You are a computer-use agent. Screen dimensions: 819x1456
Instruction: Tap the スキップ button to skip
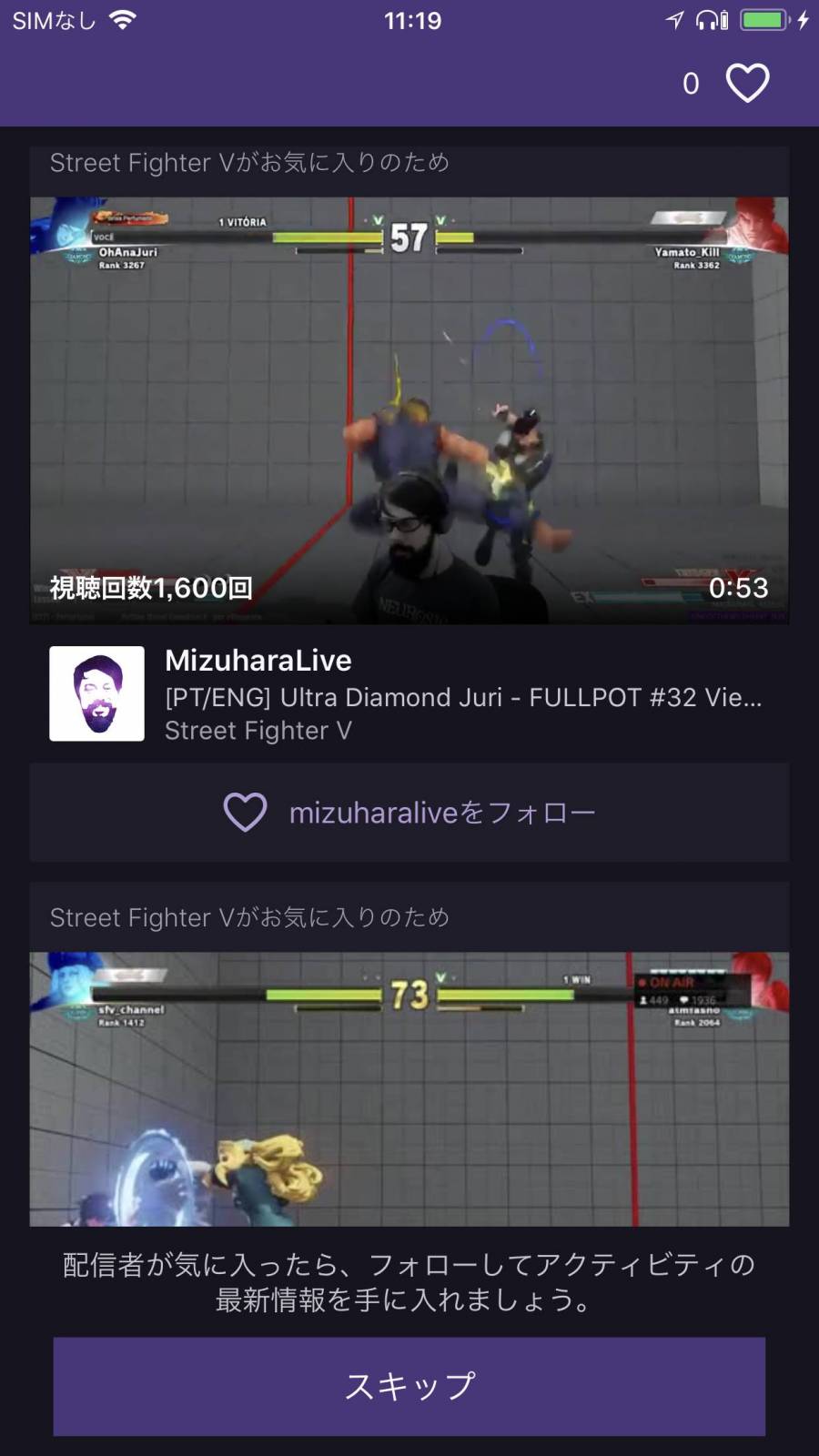click(x=409, y=1386)
